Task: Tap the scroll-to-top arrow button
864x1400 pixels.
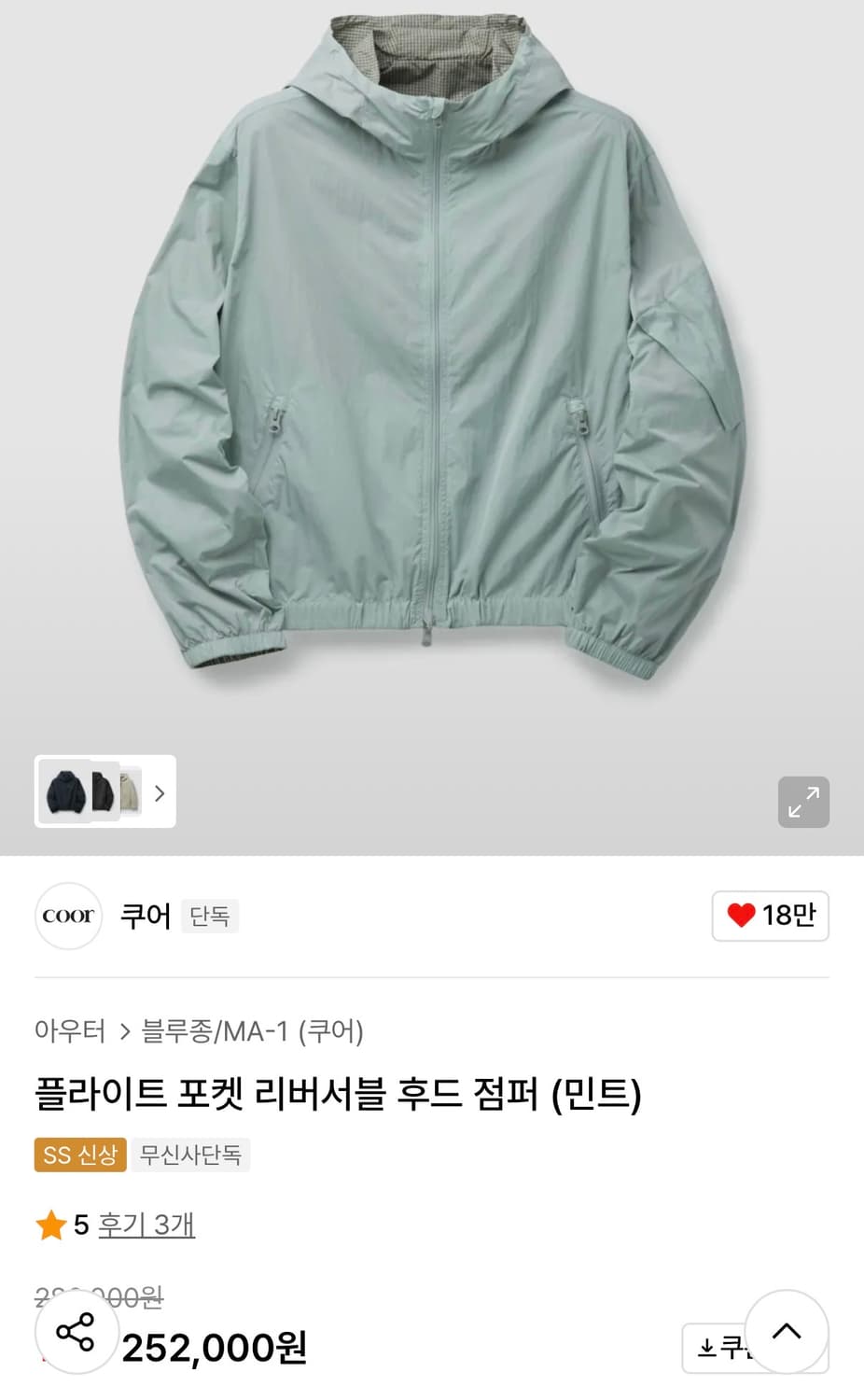Action: tap(786, 1333)
